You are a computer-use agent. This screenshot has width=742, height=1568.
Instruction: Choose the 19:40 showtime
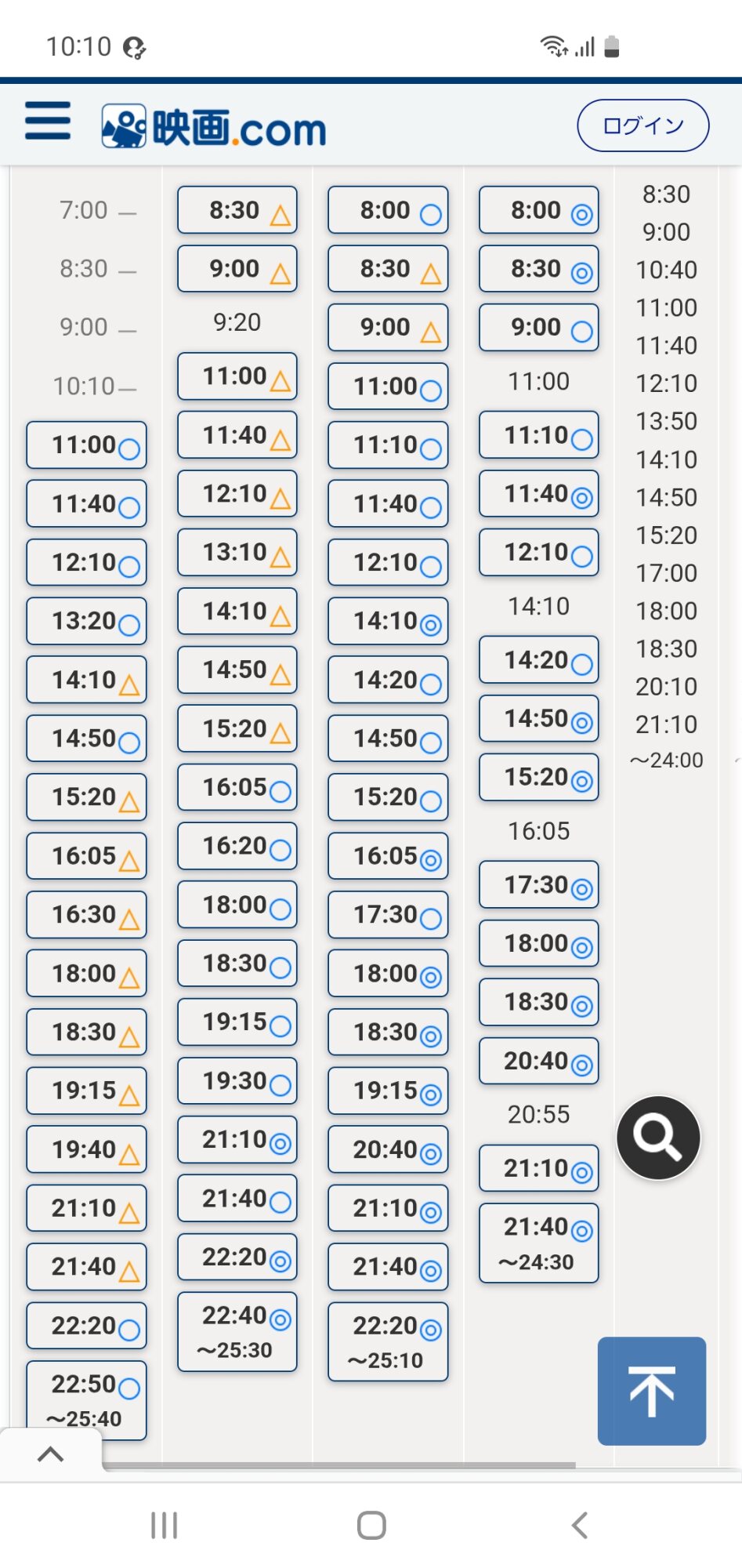point(86,1150)
